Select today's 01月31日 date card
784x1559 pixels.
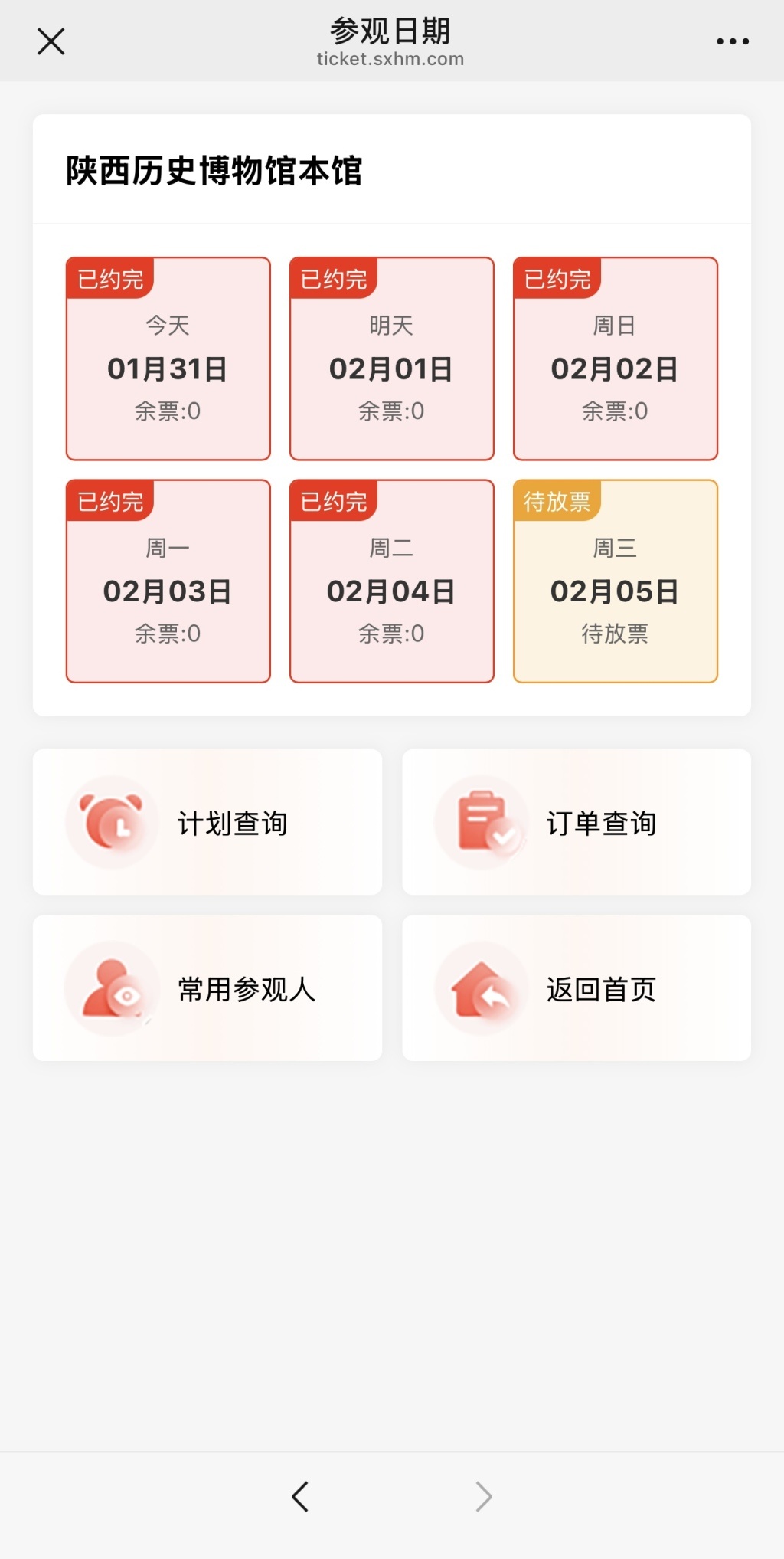168,358
